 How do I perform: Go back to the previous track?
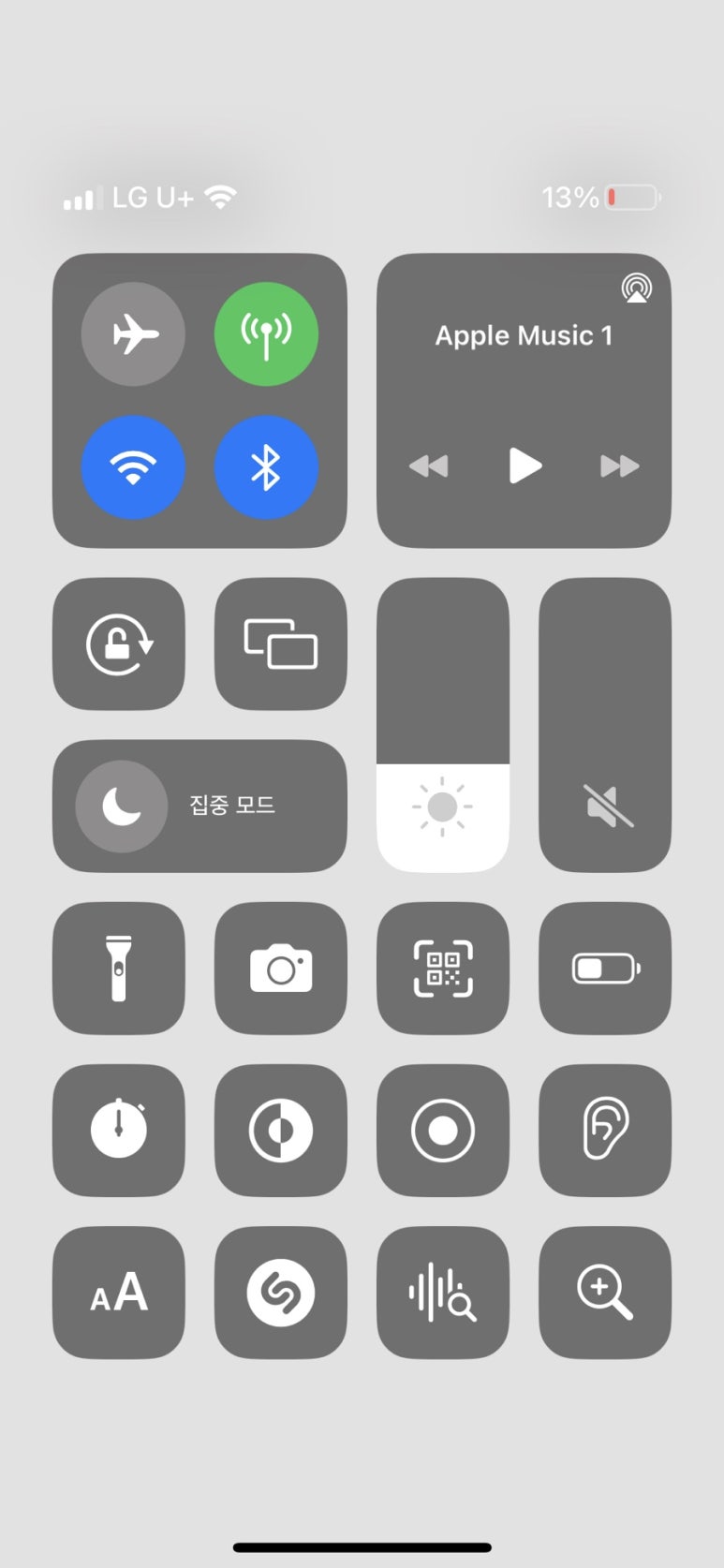coord(429,466)
